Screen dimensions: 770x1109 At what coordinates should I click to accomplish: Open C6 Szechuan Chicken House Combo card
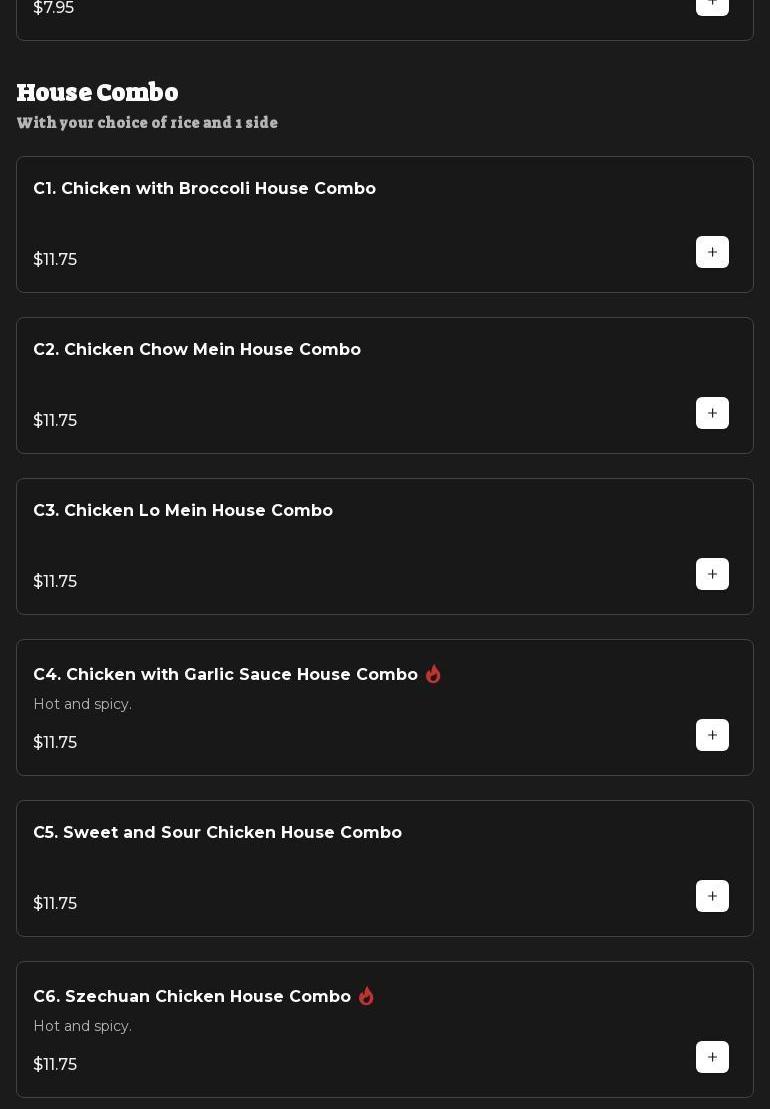coord(192,997)
